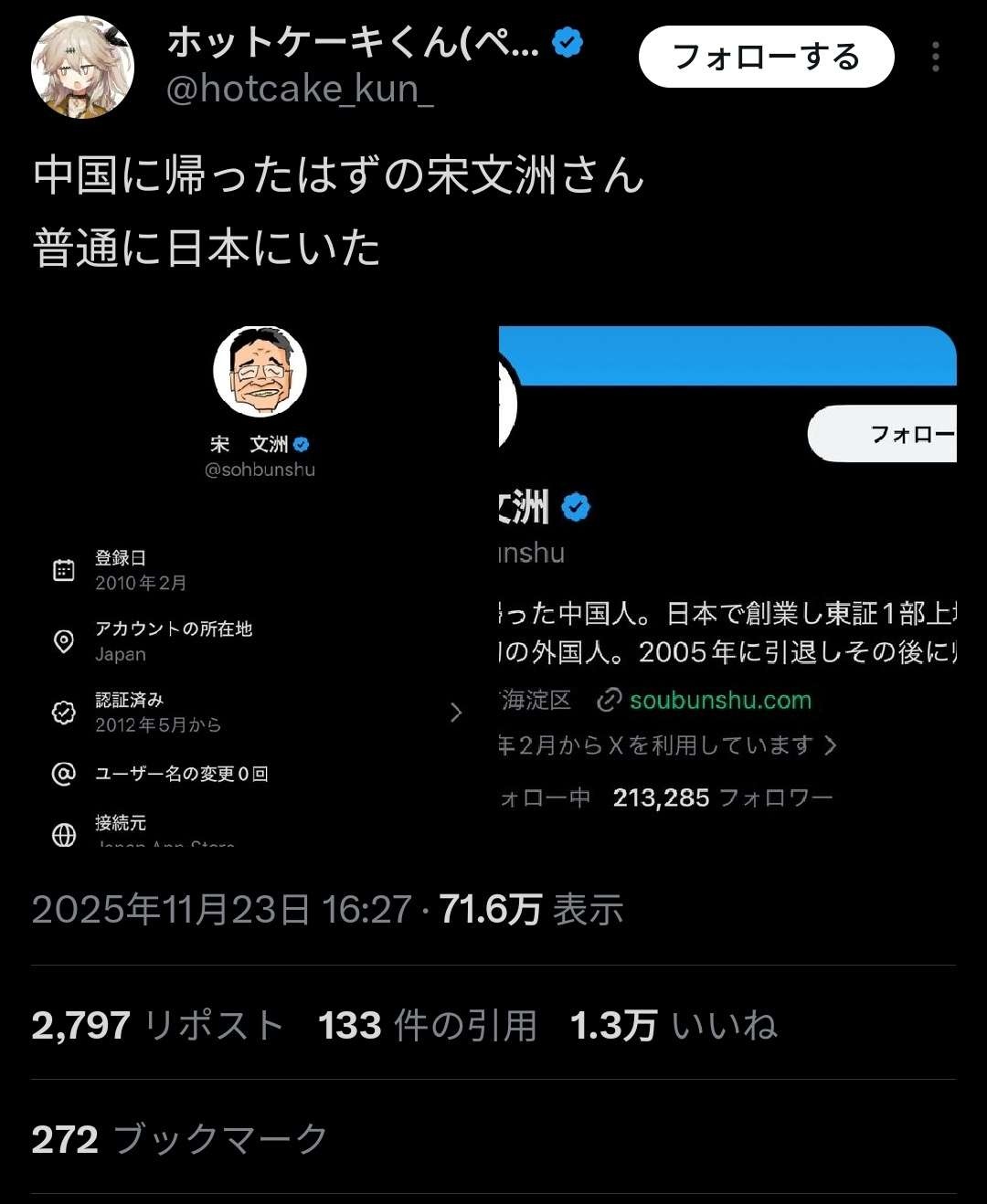Open hotcake_kun_'s profile avatar
This screenshot has width=987, height=1204.
[x=82, y=68]
